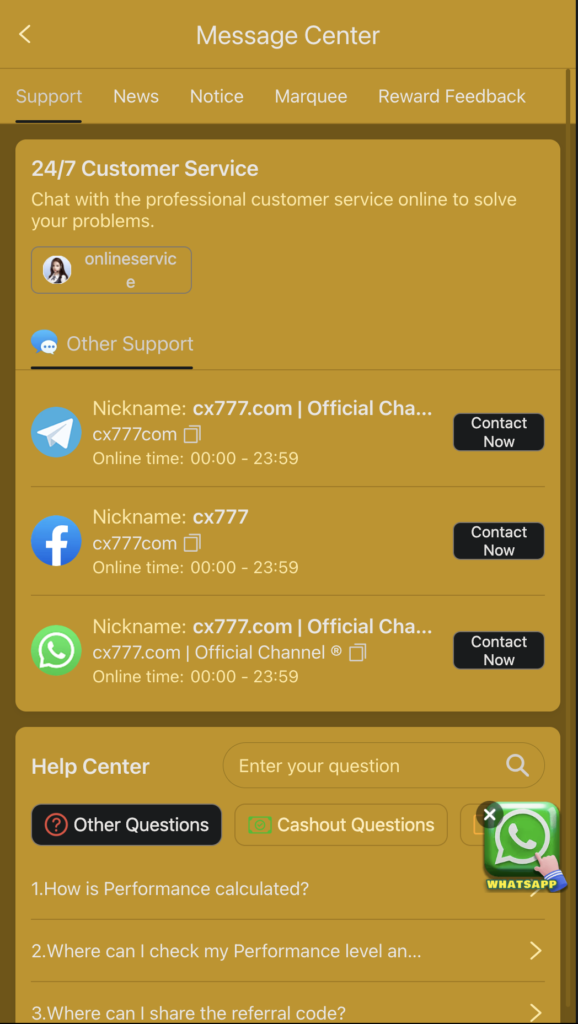Go back using the top-left arrow
578x1024 pixels.
tap(25, 34)
